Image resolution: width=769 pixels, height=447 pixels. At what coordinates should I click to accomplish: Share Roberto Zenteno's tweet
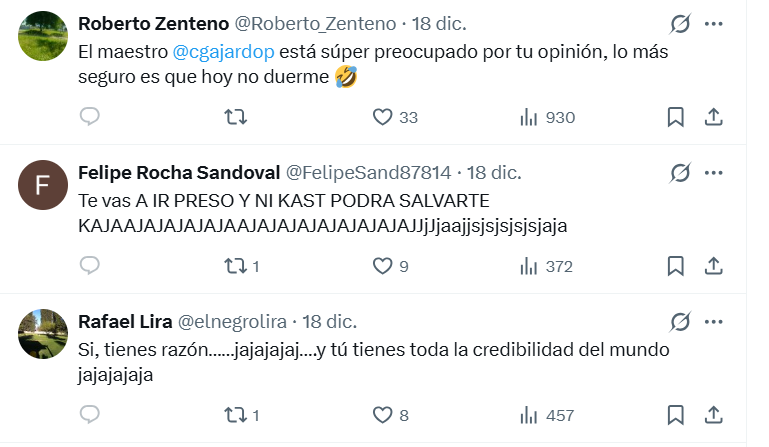click(714, 117)
